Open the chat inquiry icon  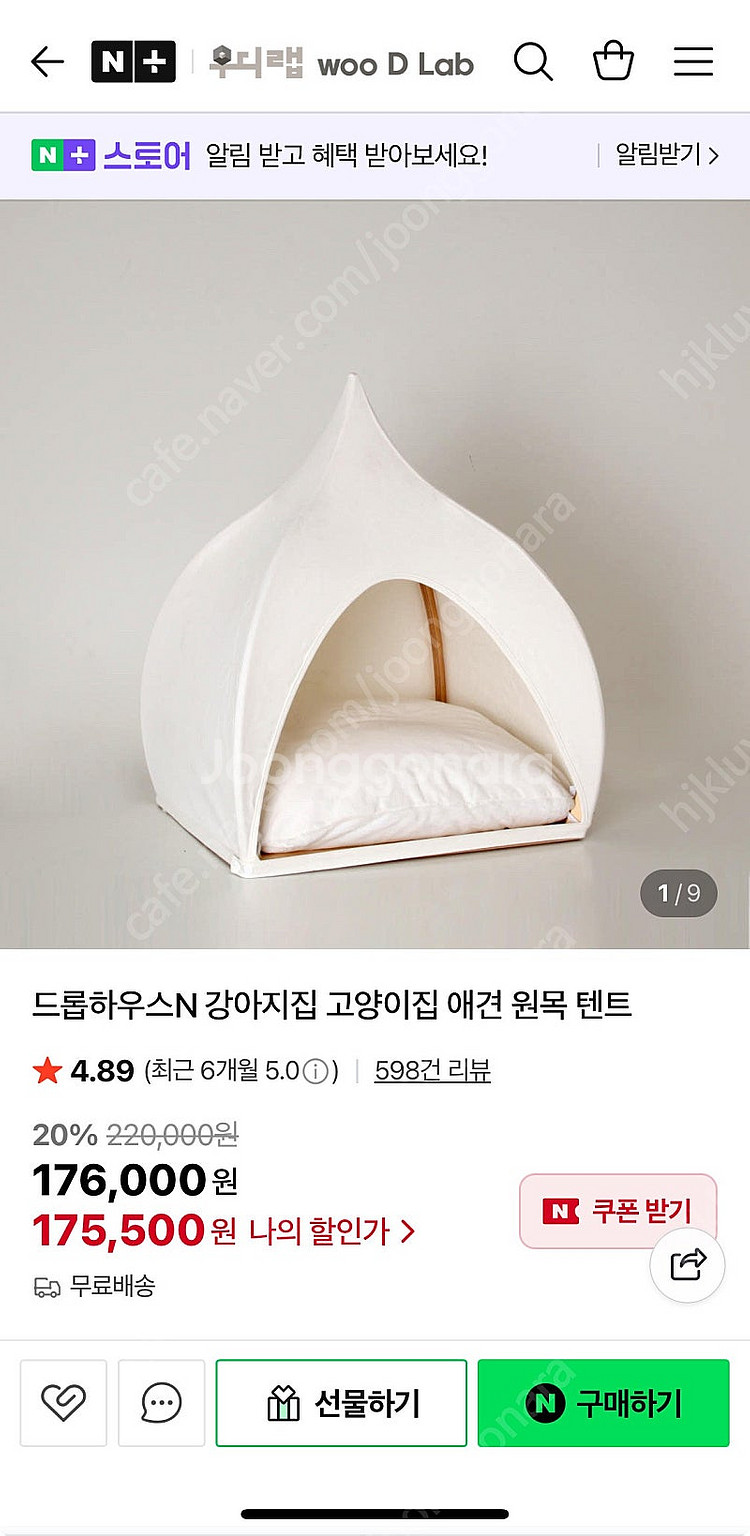pyautogui.click(x=161, y=1403)
